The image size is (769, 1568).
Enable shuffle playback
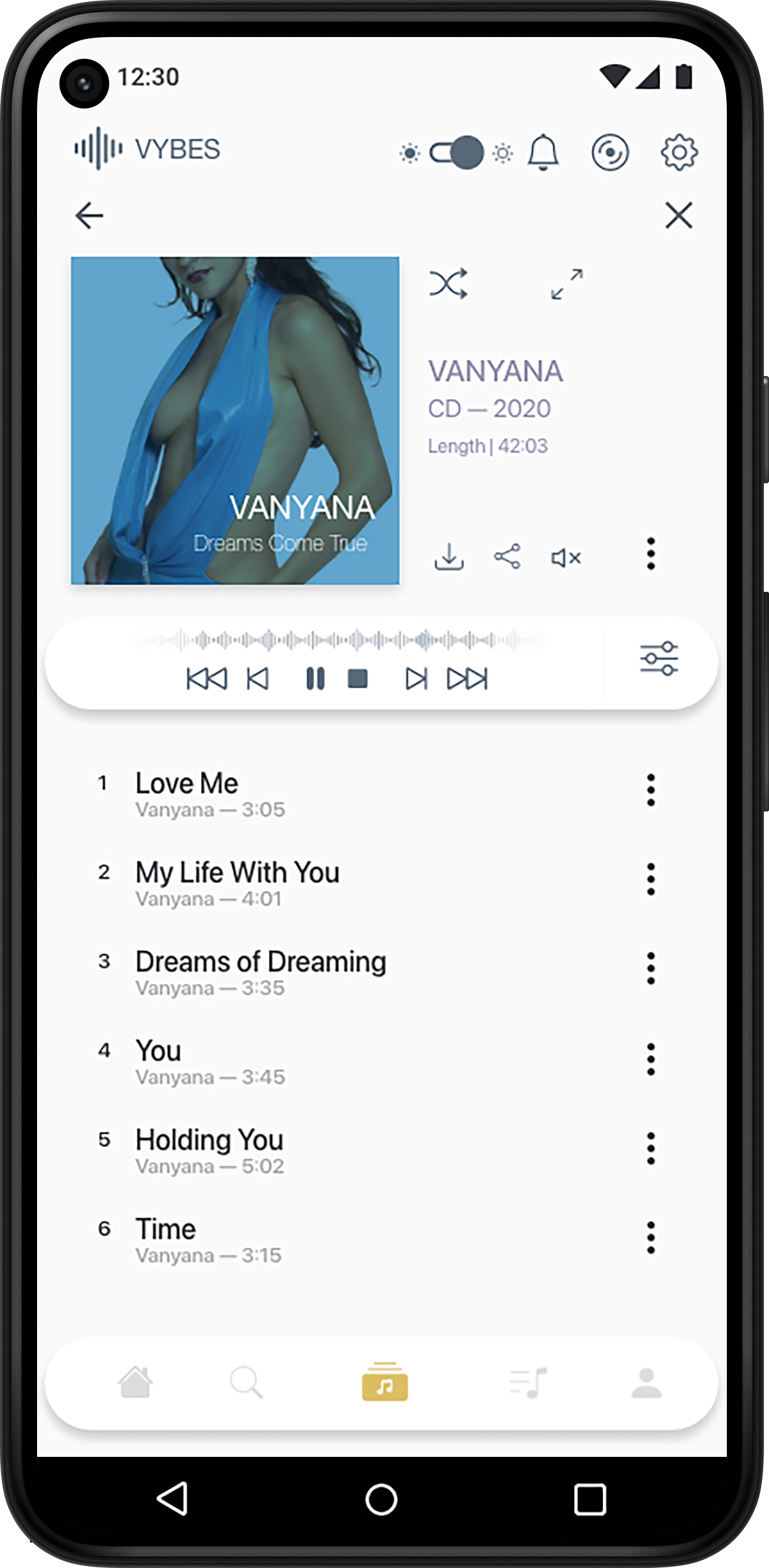pyautogui.click(x=448, y=284)
